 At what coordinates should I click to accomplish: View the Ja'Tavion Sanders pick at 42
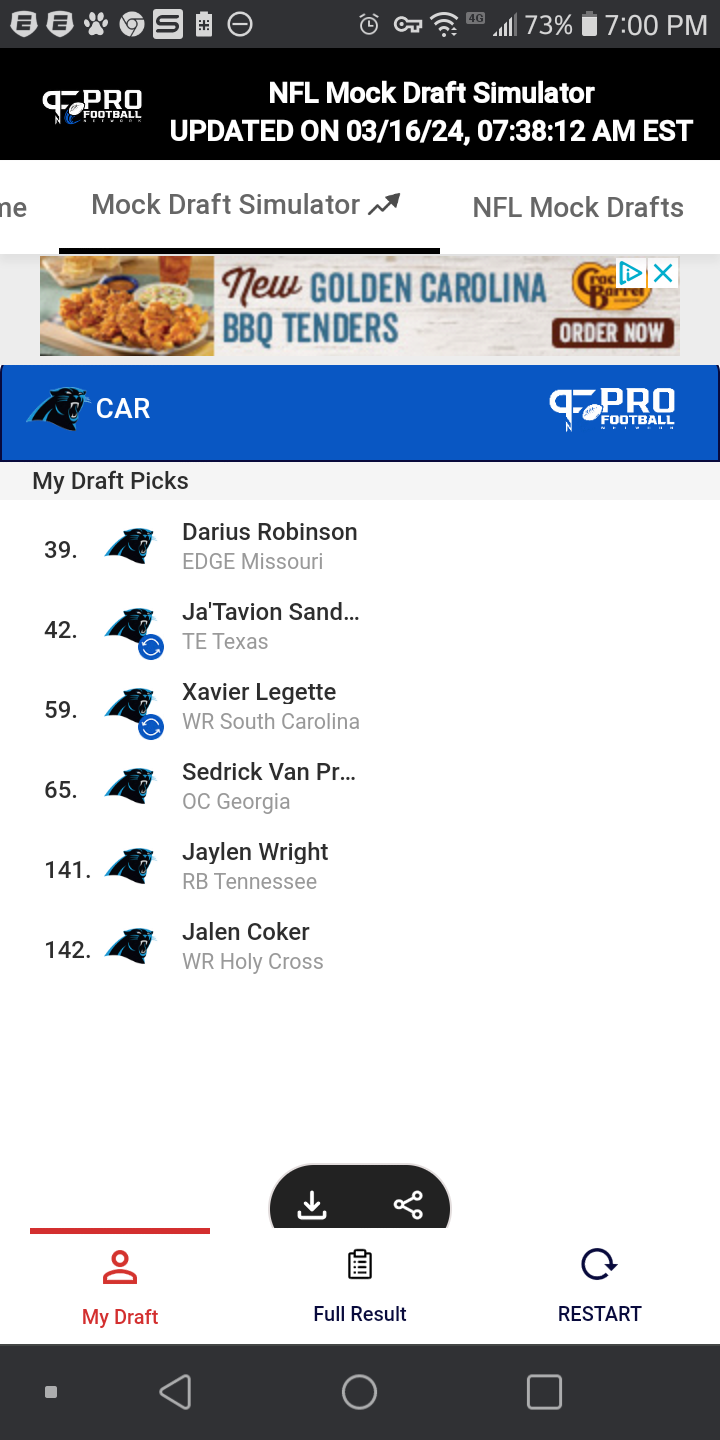(x=360, y=627)
